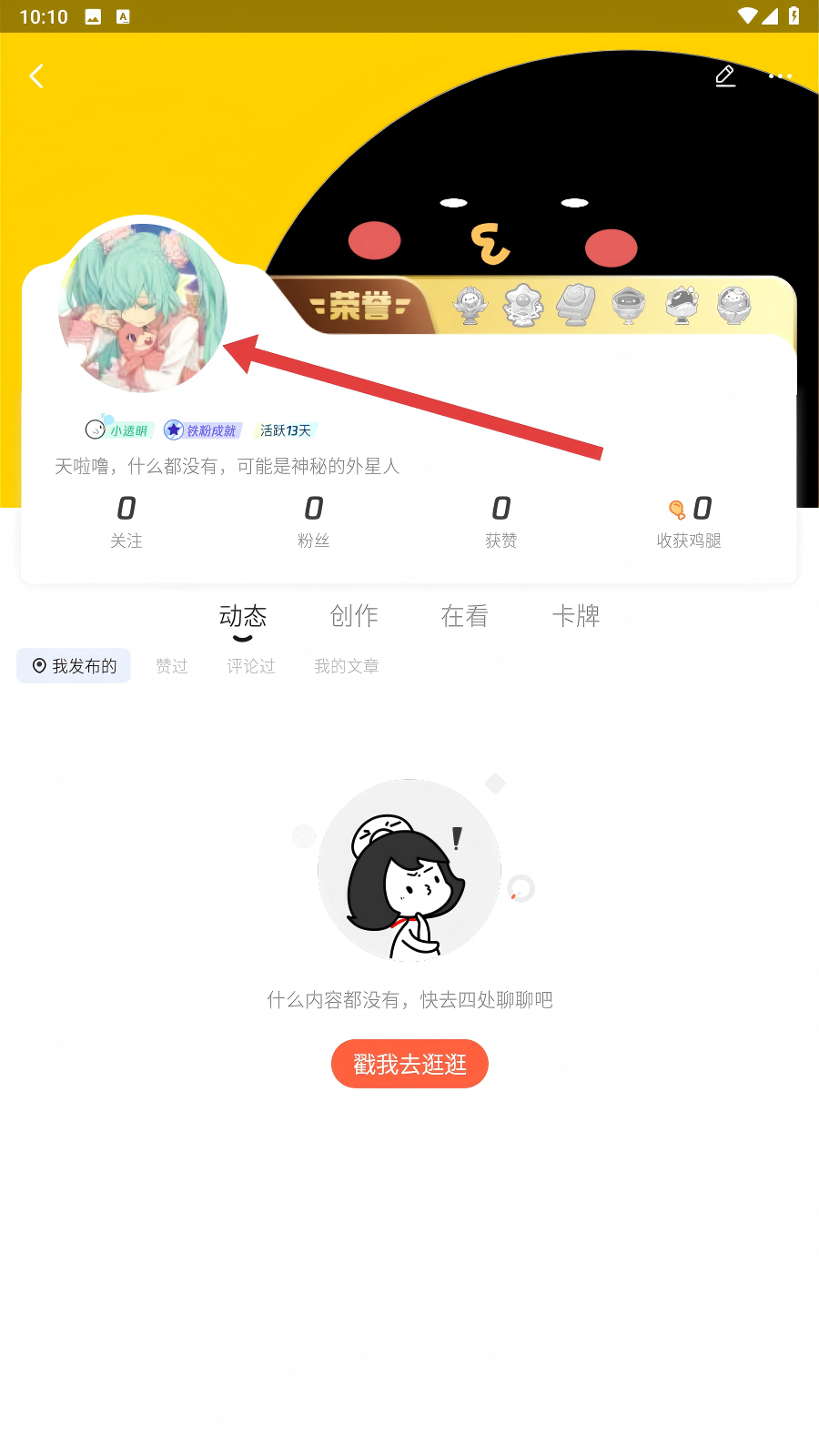This screenshot has width=819, height=1456.
Task: Switch to the 创作 tab
Action: [354, 617]
